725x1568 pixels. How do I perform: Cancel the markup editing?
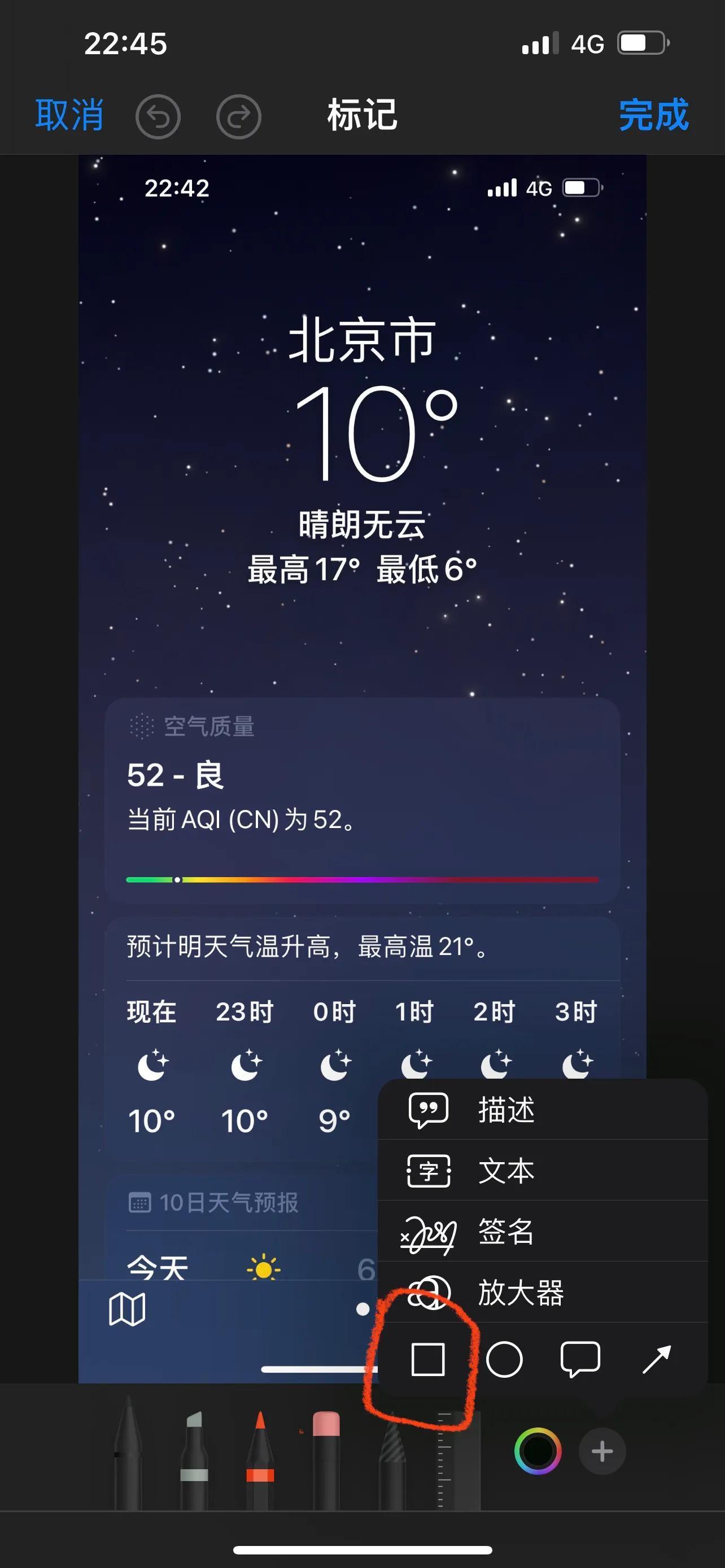tap(69, 115)
